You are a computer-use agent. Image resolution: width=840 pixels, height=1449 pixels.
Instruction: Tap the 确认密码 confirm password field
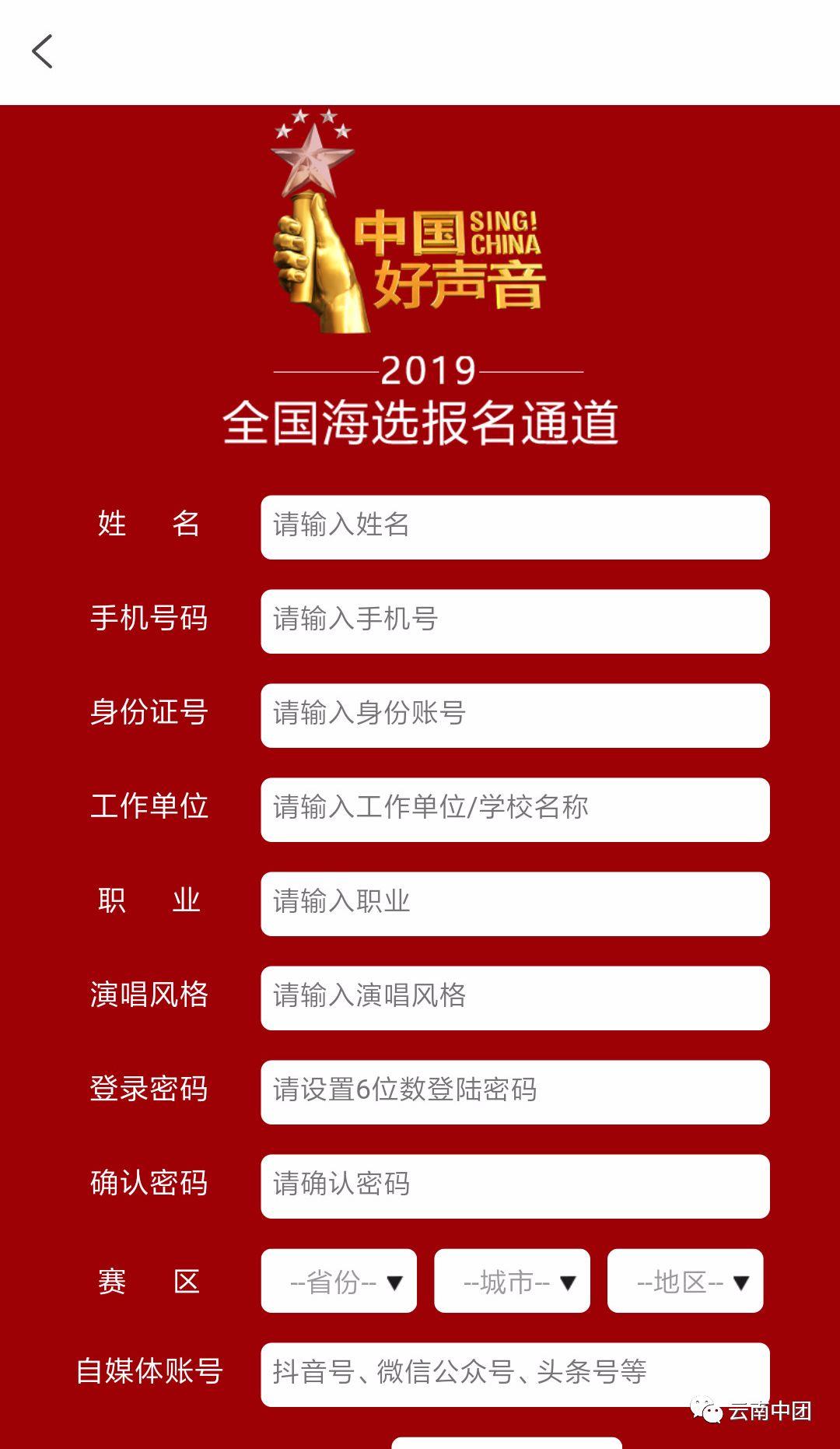pos(514,1185)
